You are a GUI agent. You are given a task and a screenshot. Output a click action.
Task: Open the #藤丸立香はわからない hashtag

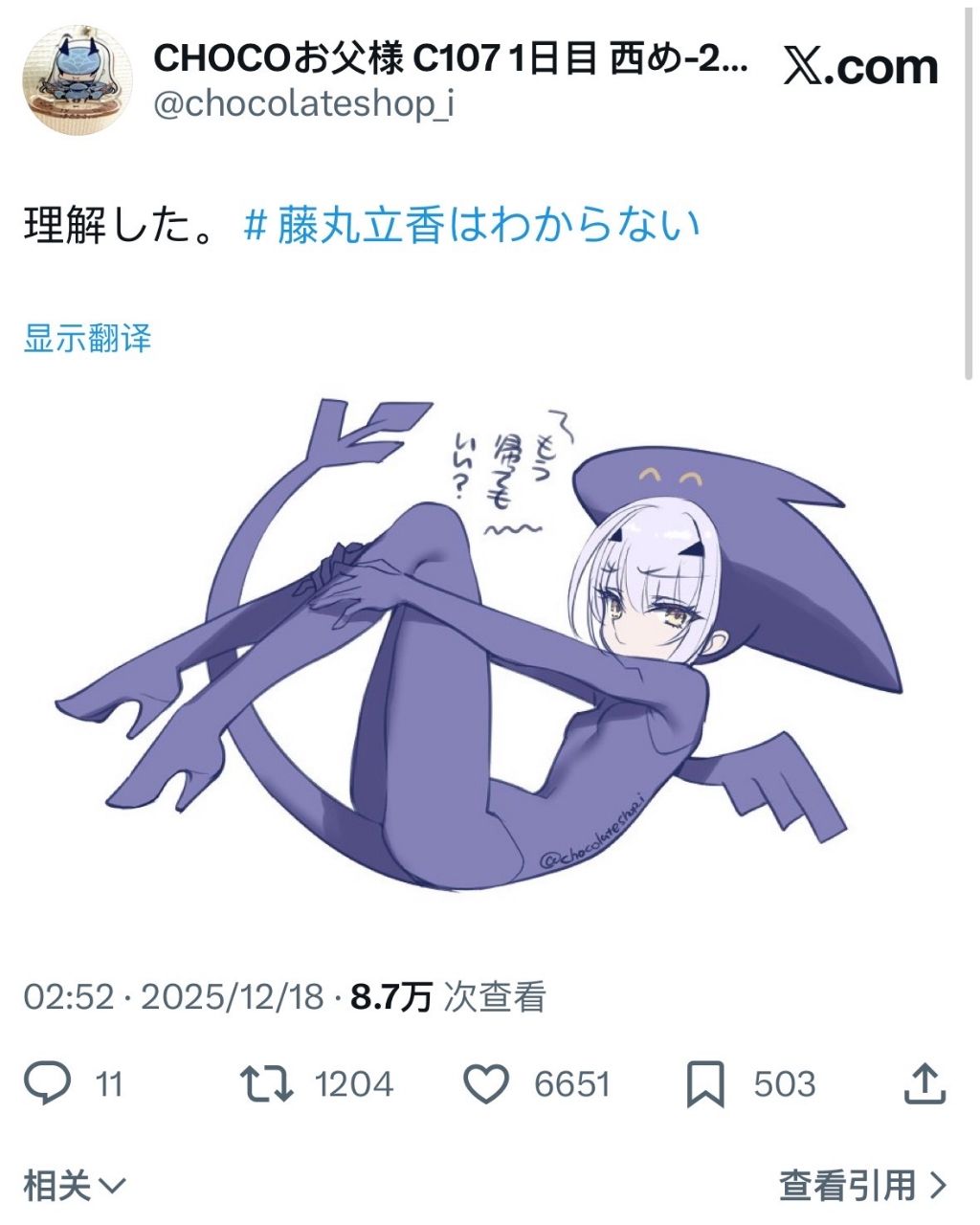pyautogui.click(x=472, y=225)
